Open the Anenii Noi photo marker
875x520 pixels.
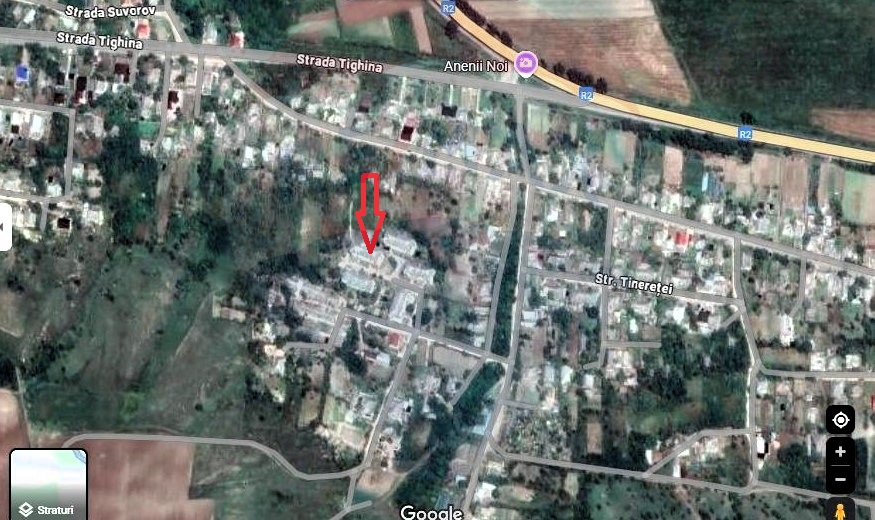click(525, 64)
